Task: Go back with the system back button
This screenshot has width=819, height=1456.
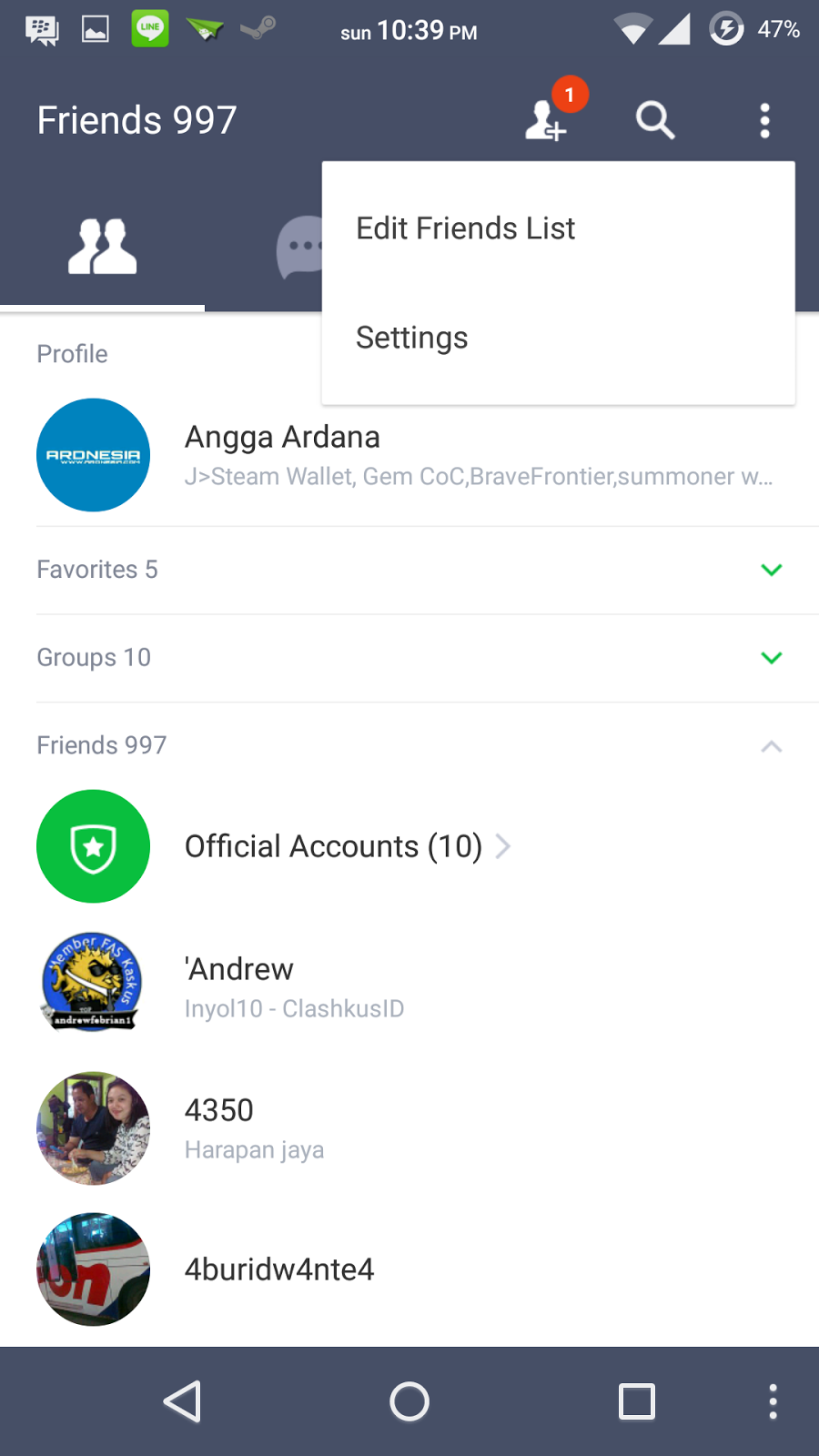Action: 182,1401
